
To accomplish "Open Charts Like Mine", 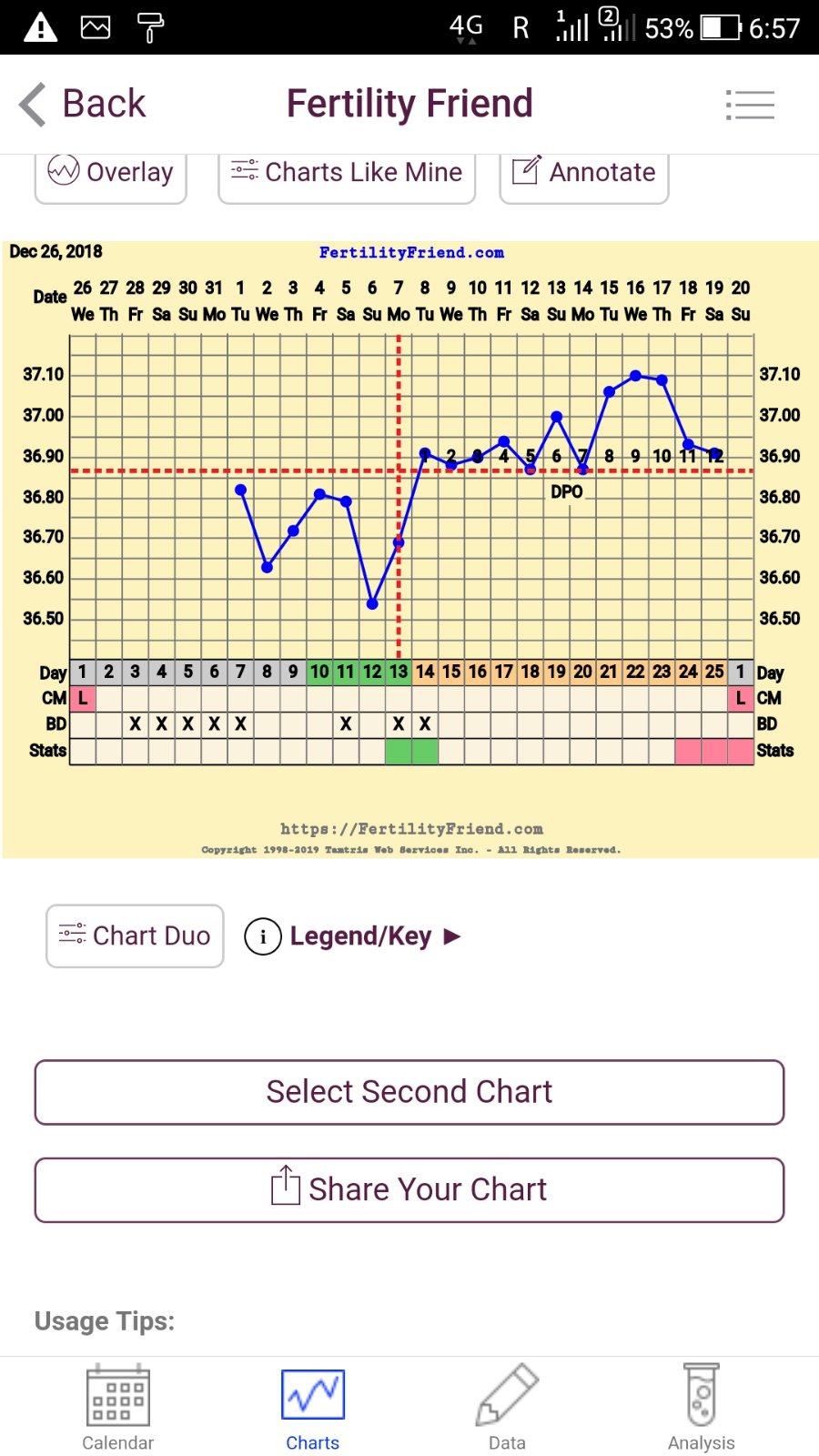I will tap(347, 173).
